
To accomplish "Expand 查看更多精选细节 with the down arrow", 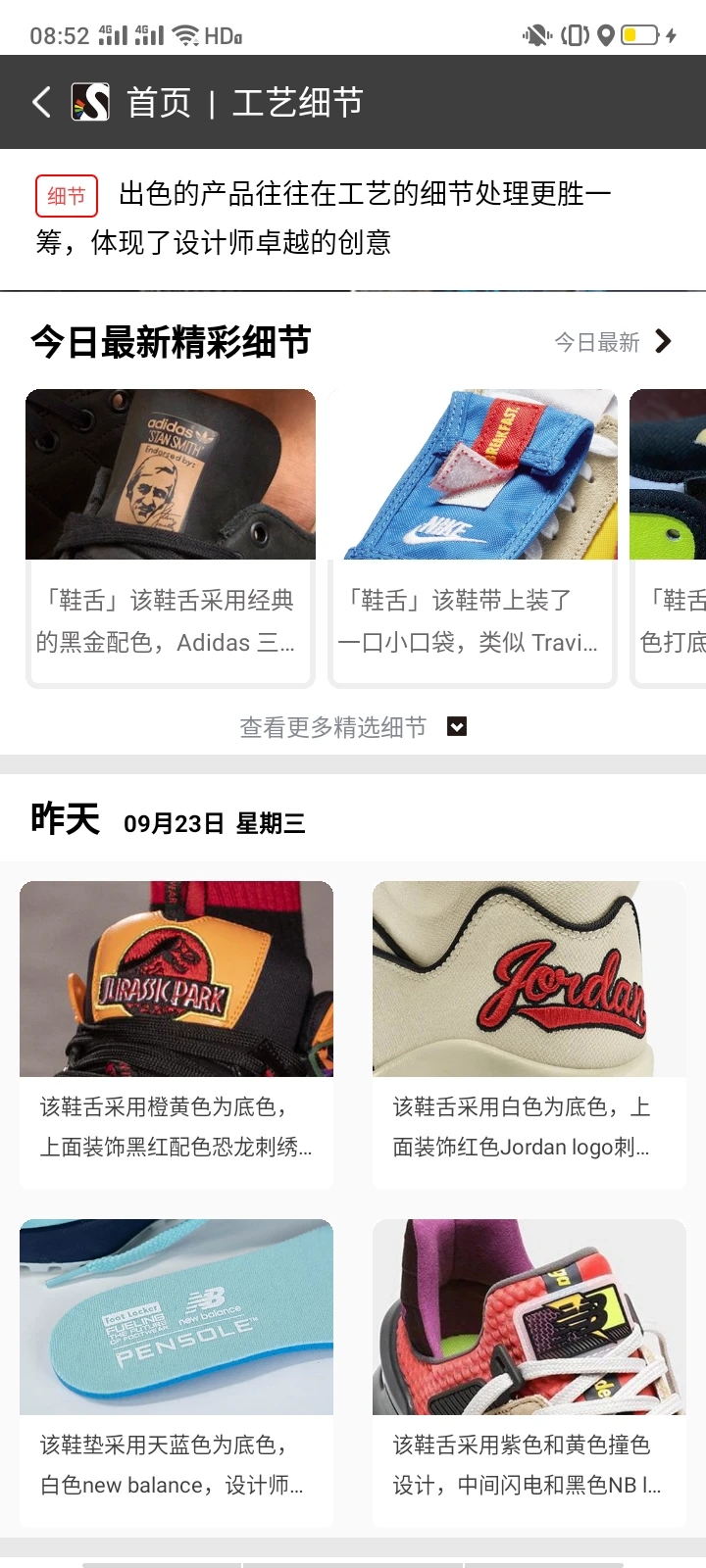I will pos(454,726).
